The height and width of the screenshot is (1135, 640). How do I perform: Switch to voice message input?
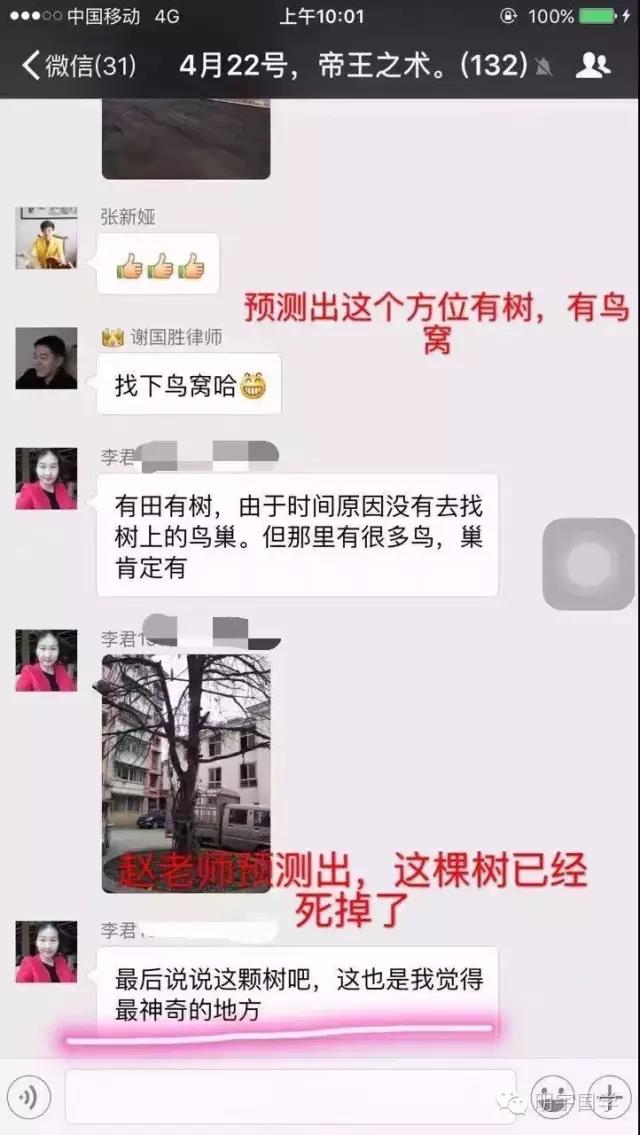29,1098
